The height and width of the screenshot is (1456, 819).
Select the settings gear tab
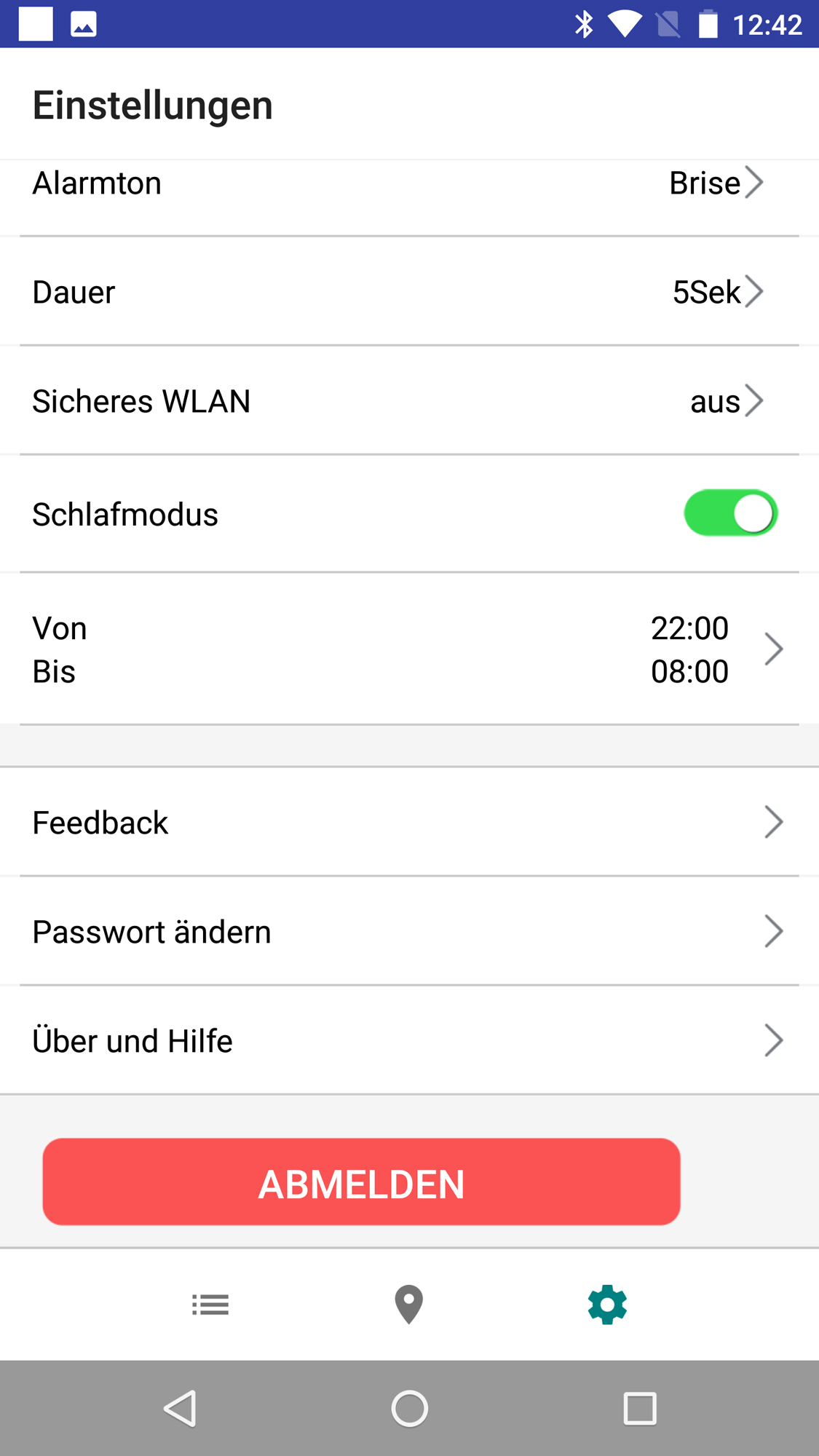(607, 1305)
